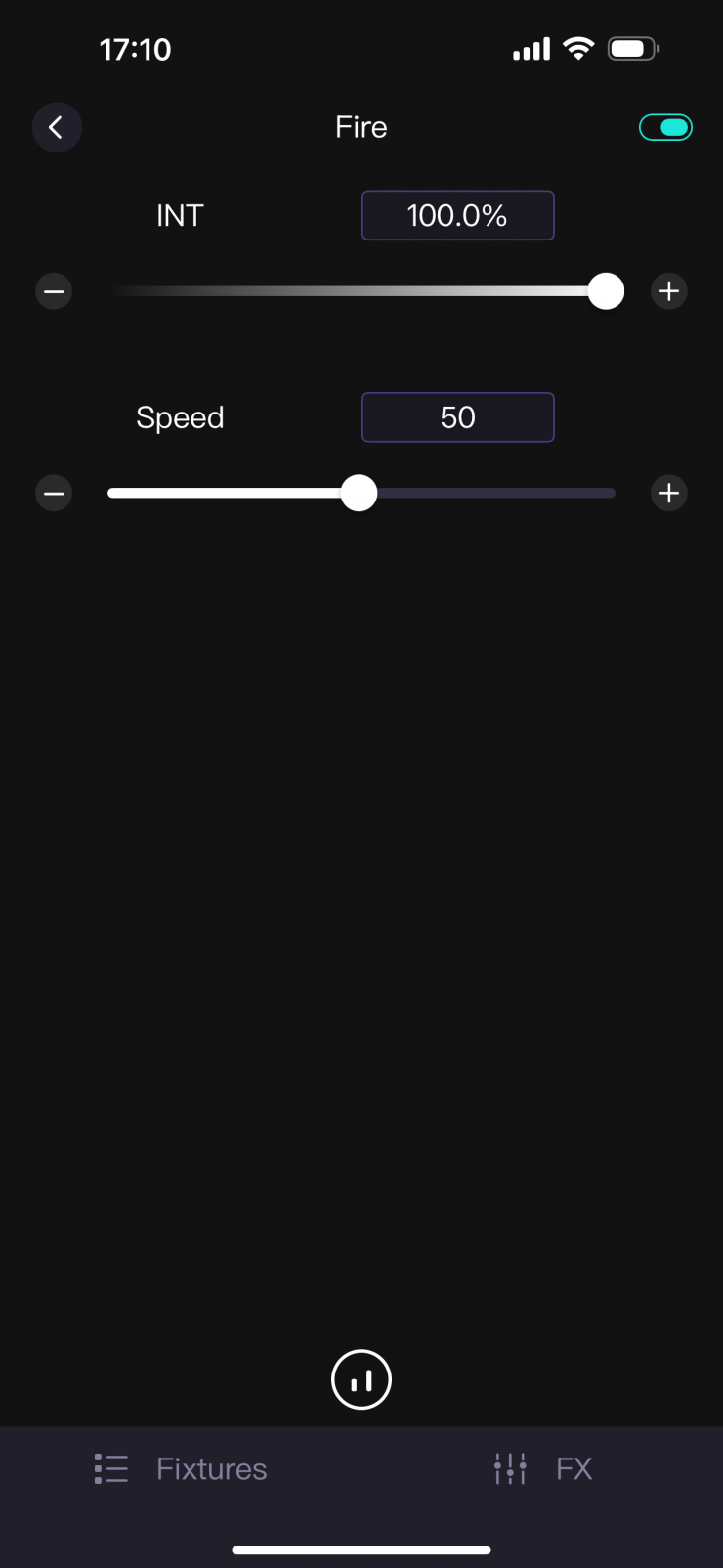
Task: Switch to the Fixtures tab
Action: tap(181, 1468)
